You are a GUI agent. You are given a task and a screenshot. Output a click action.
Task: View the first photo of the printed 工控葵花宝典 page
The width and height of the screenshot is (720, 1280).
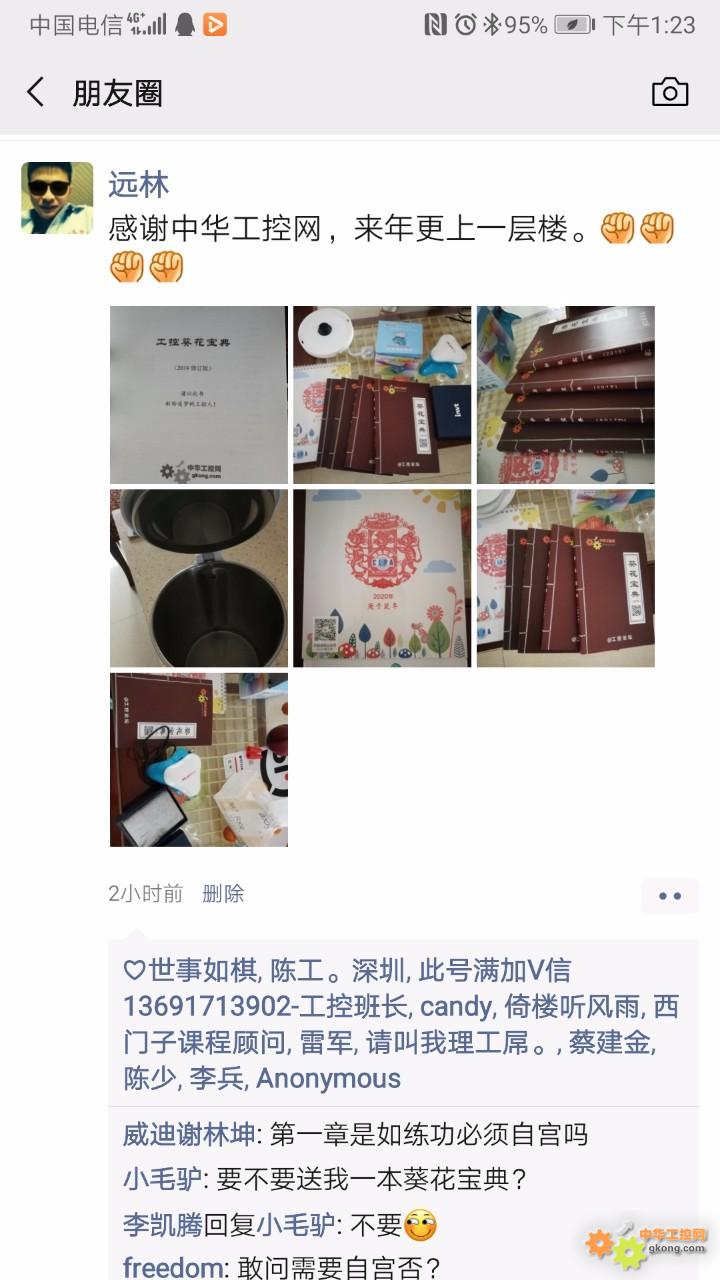coord(199,395)
